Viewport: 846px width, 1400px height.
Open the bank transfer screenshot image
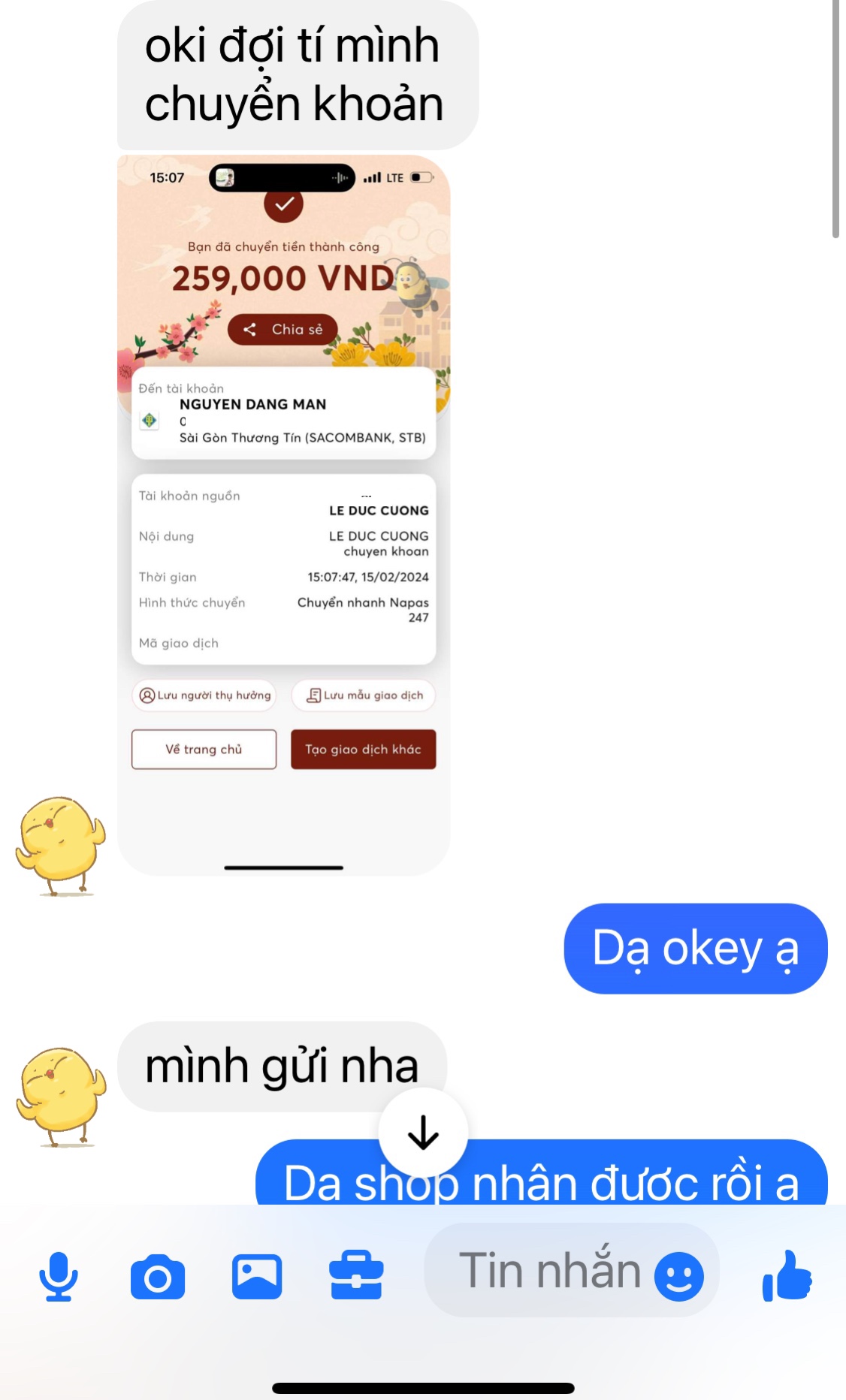[x=284, y=515]
